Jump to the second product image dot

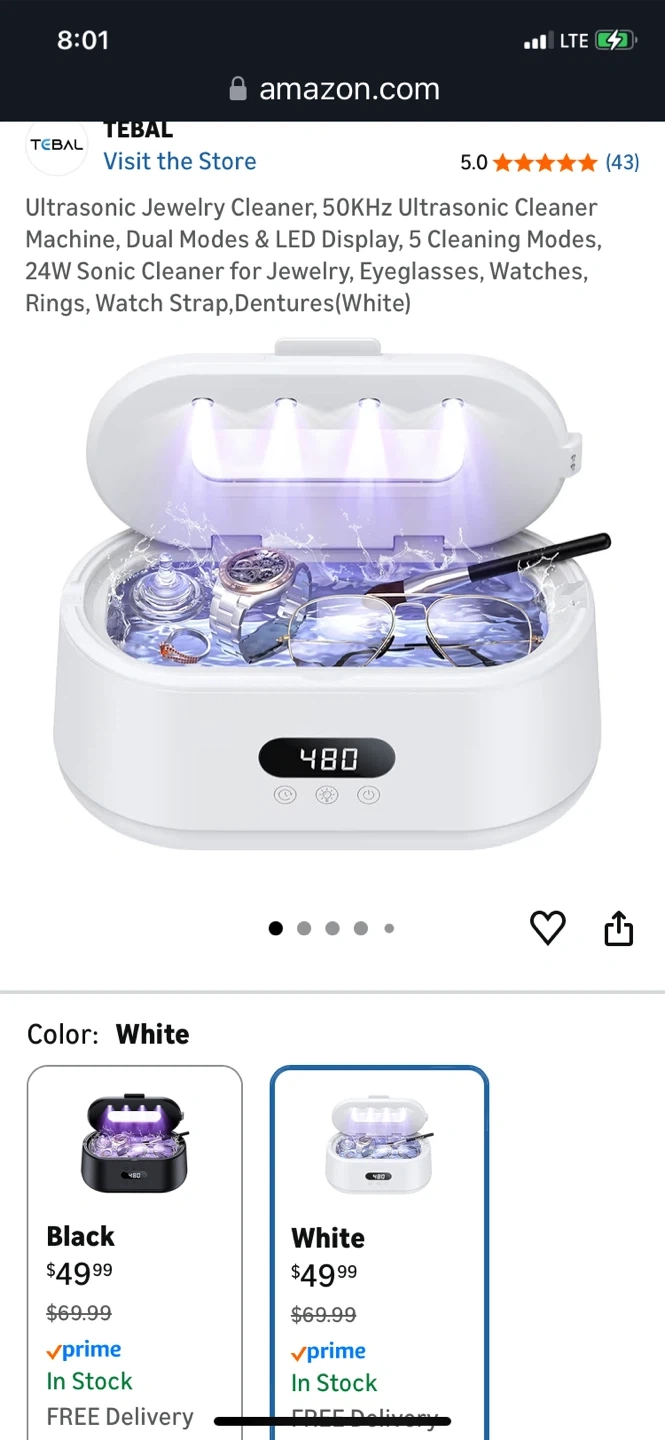click(304, 928)
